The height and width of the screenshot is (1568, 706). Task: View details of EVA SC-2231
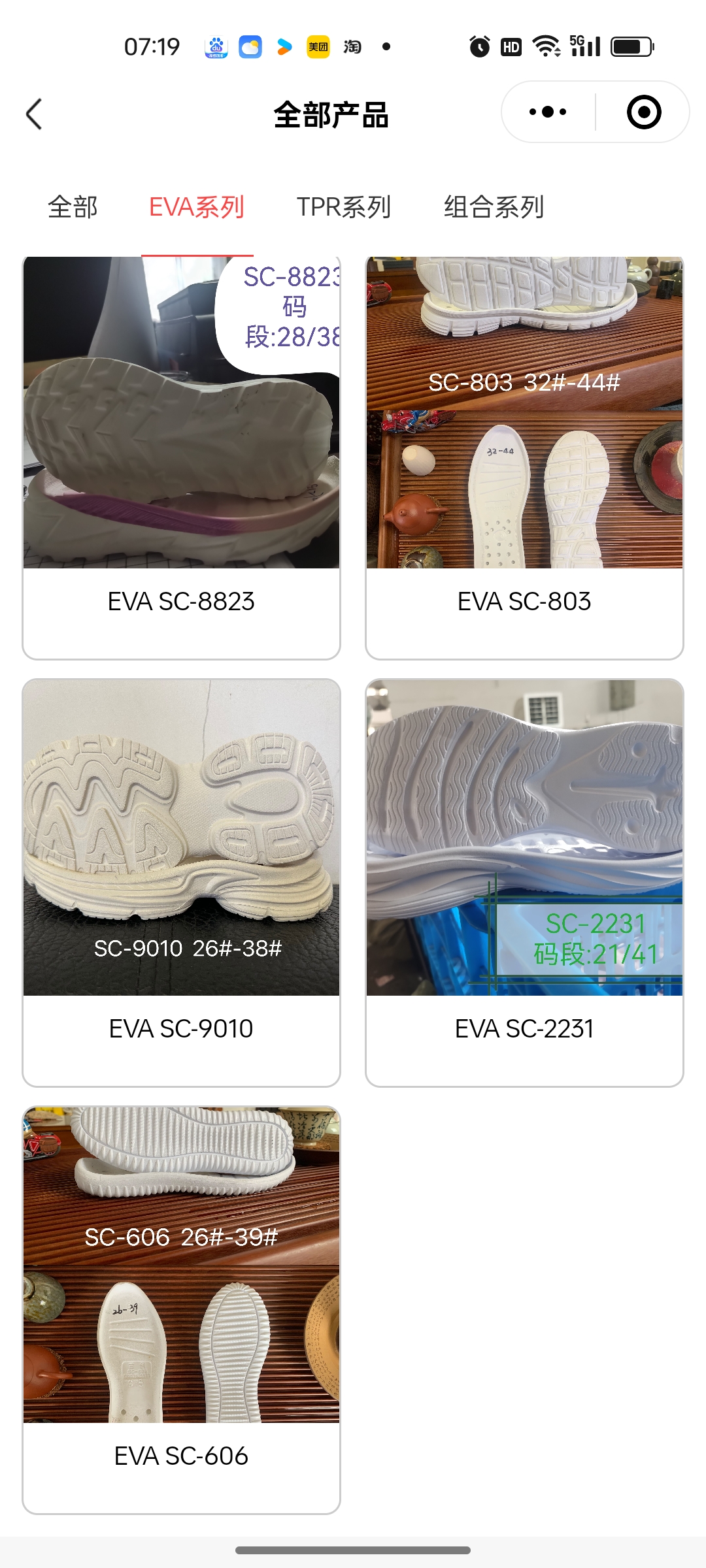524,882
